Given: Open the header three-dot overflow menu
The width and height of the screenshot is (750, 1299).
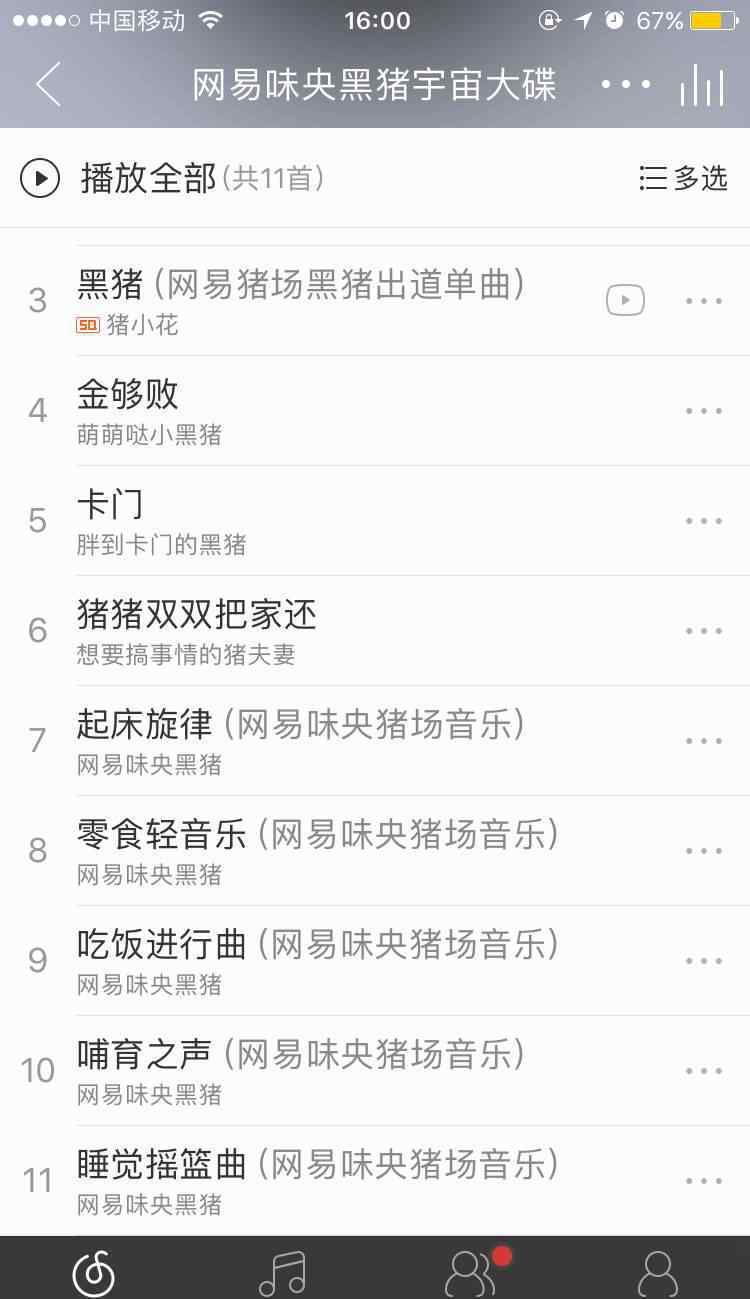Looking at the screenshot, I should click(x=626, y=85).
